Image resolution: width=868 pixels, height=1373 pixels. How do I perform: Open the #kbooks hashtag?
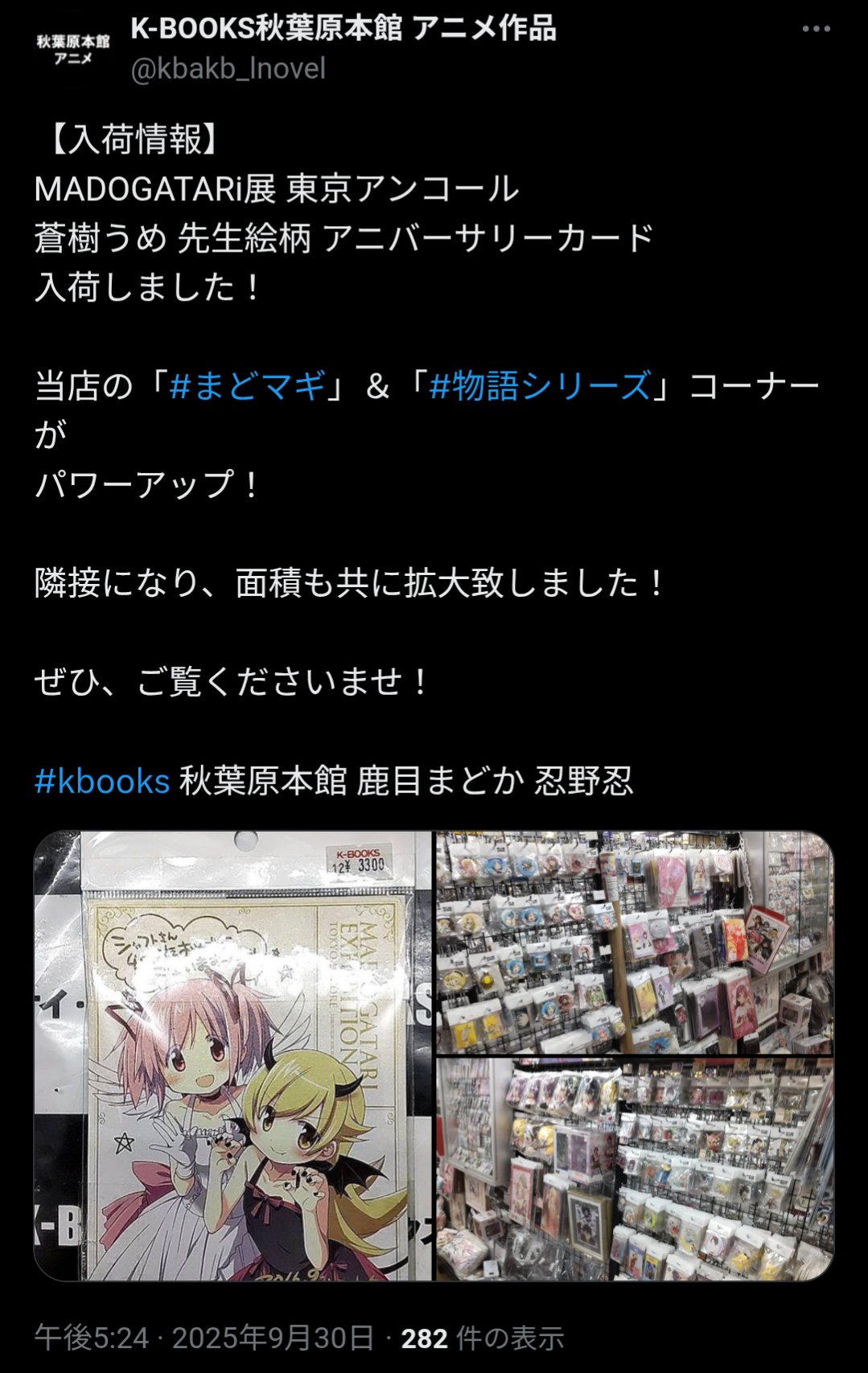coord(102,781)
